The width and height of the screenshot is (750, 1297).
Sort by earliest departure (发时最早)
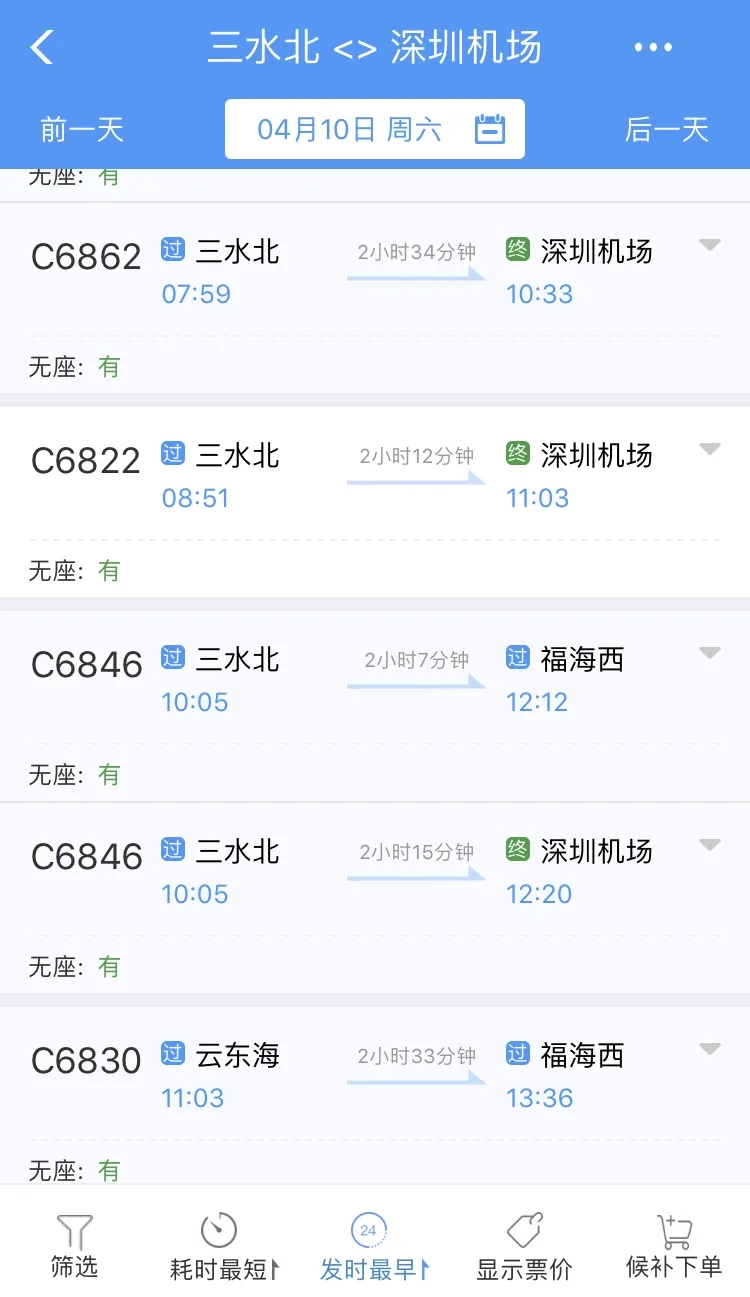point(373,1246)
